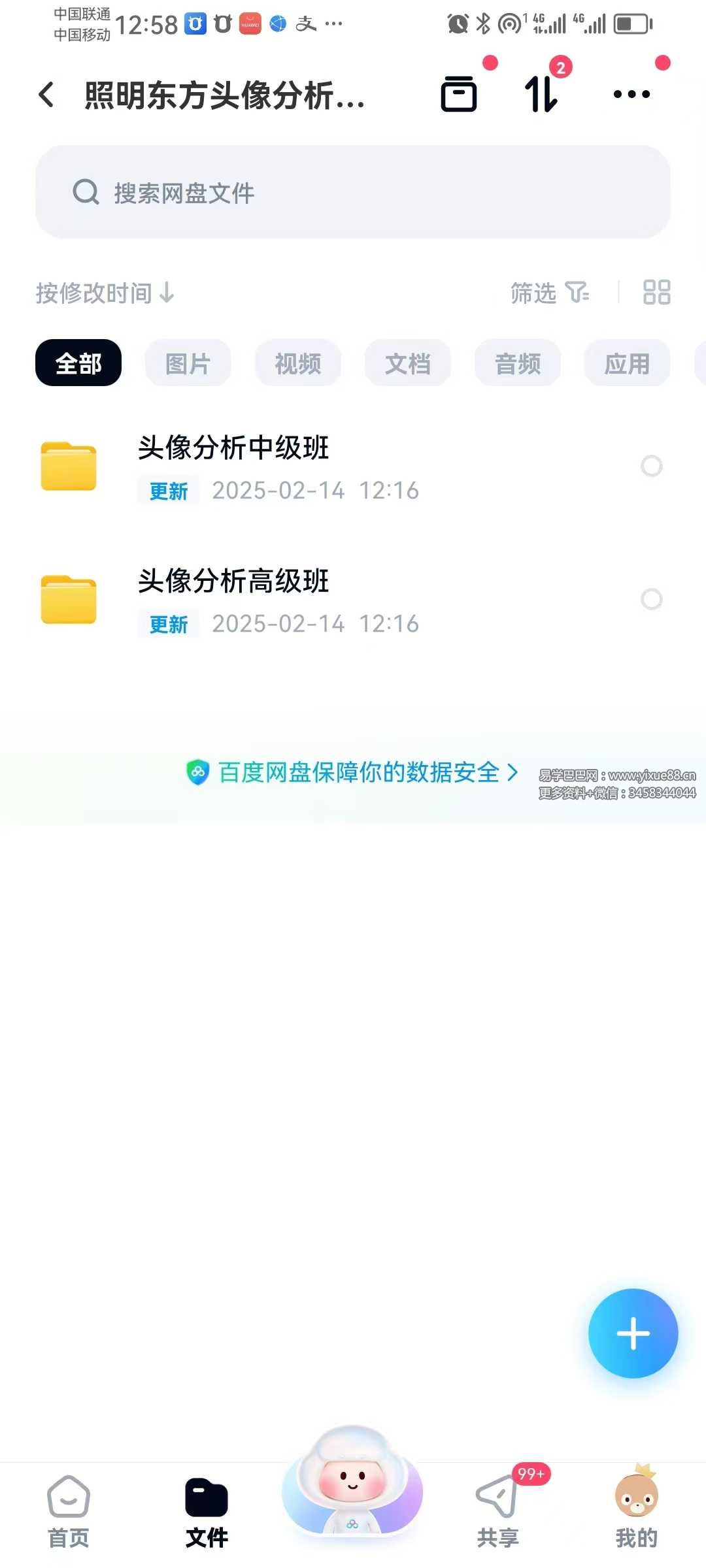Open the 筛选 filter option
The width and height of the screenshot is (706, 1568).
tap(550, 293)
